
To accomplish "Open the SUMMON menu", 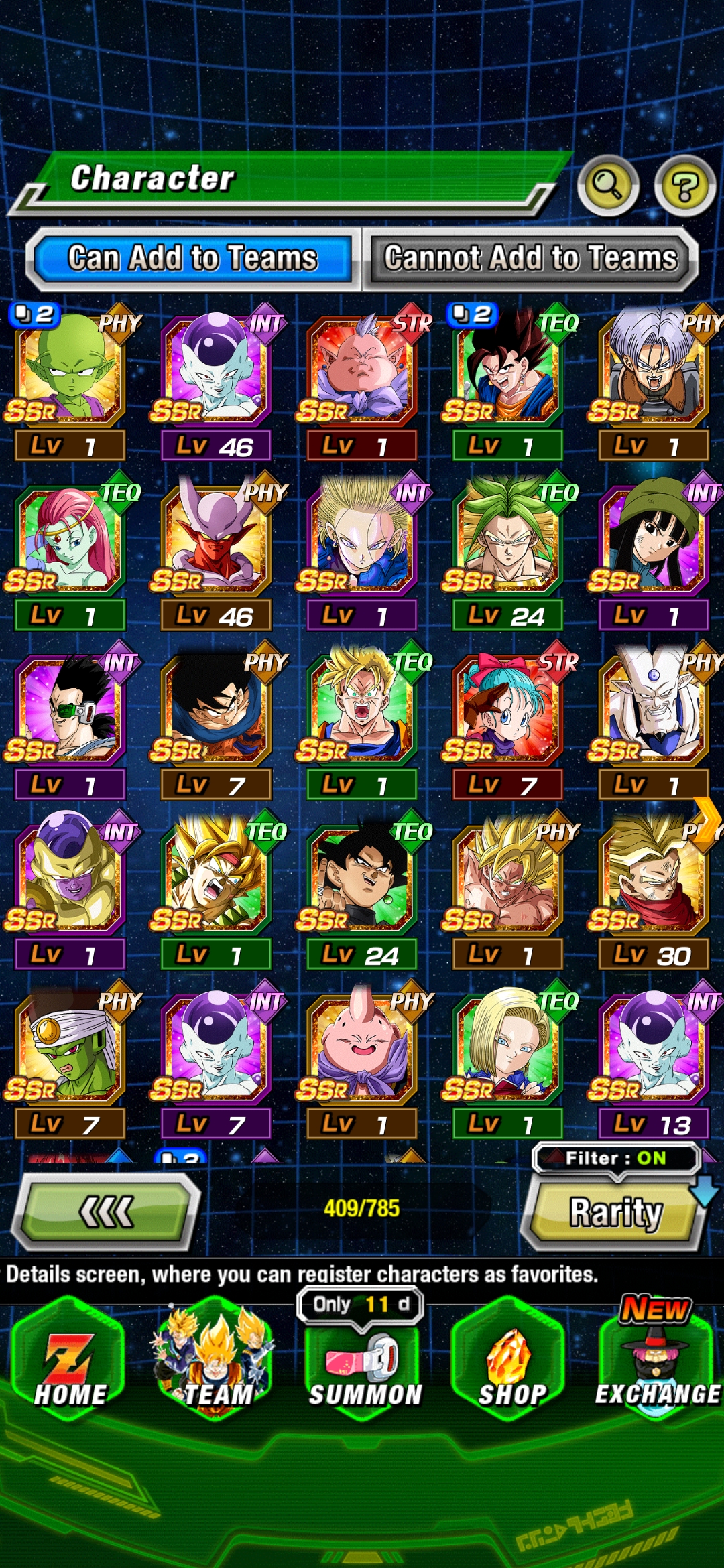I will tap(364, 1367).
